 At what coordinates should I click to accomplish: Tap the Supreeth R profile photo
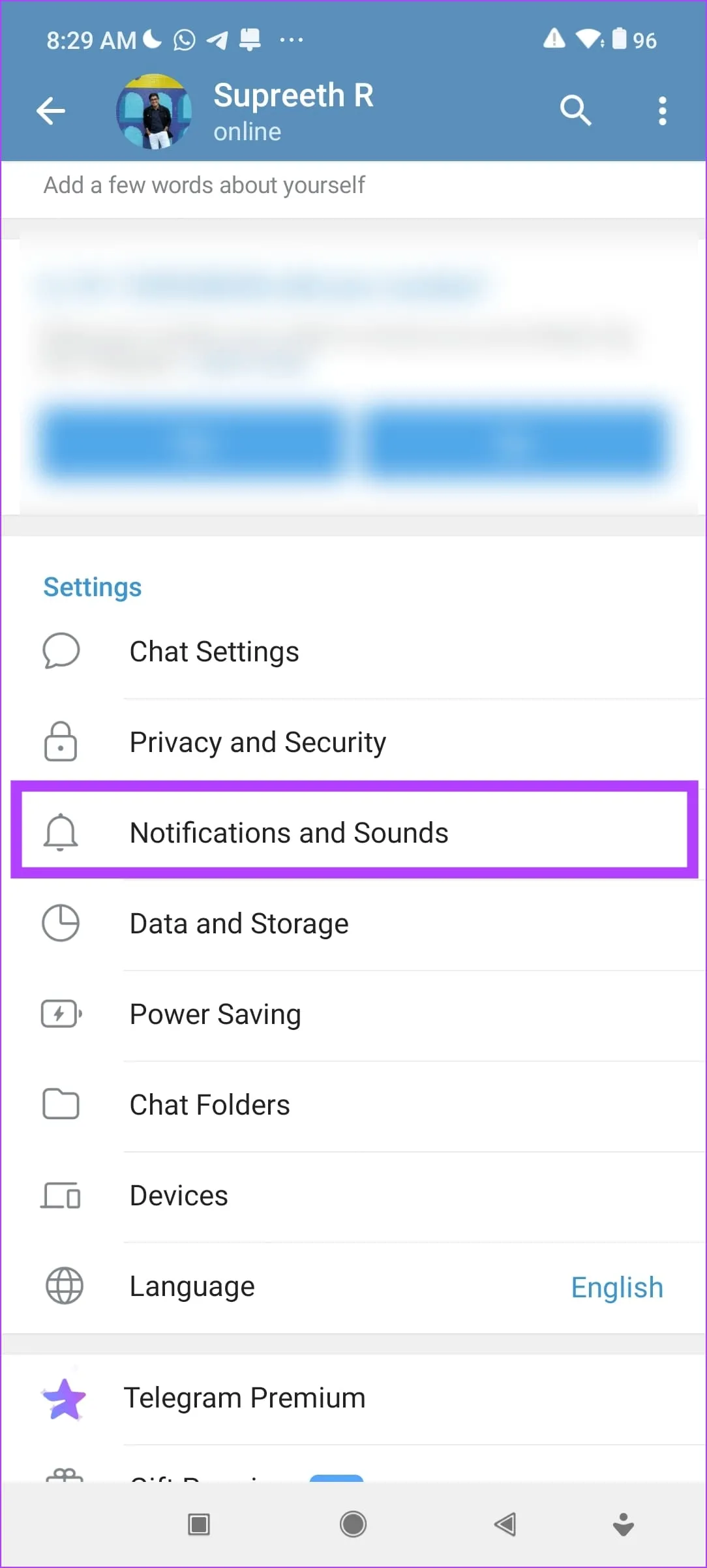(154, 111)
